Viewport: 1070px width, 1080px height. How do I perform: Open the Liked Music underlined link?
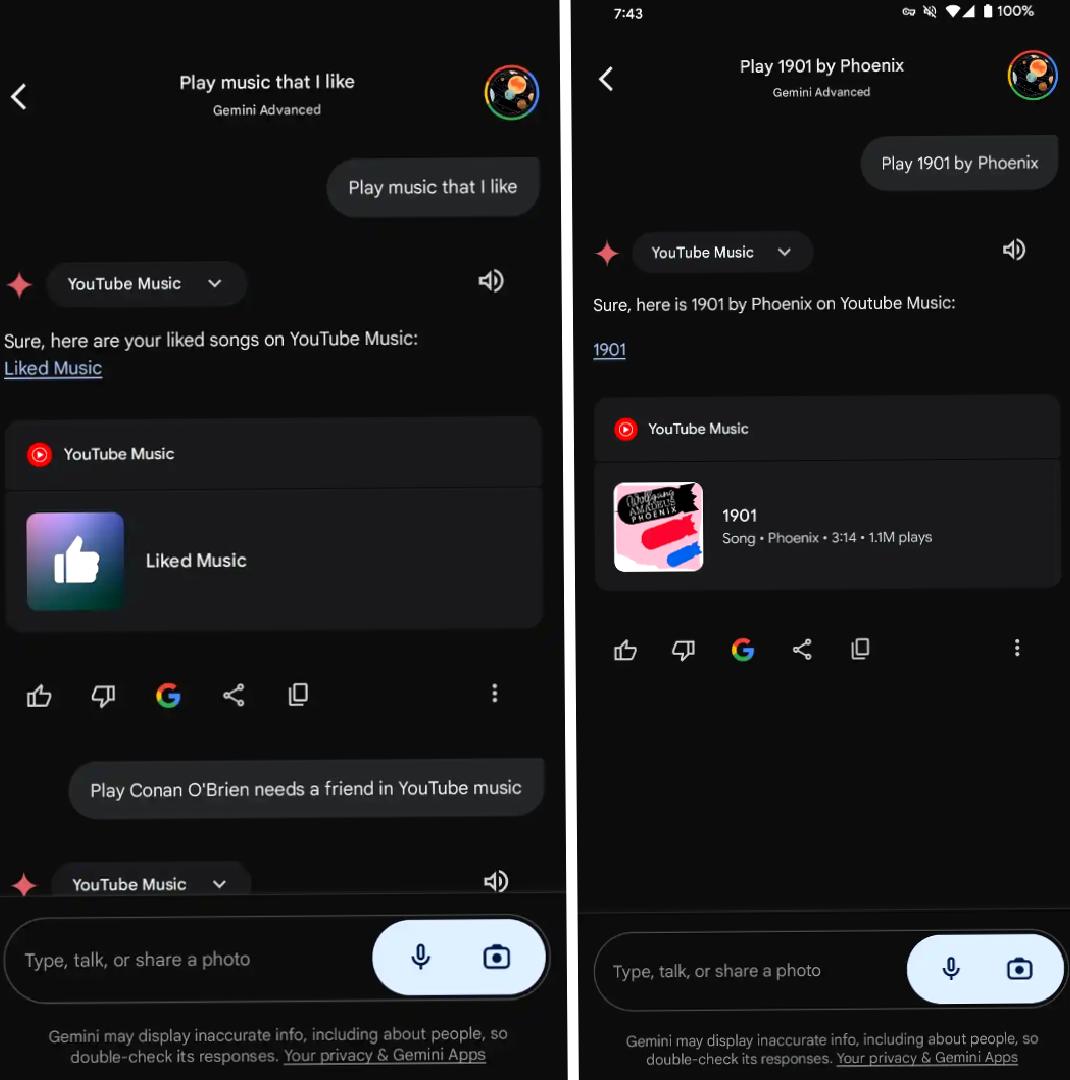pos(53,368)
